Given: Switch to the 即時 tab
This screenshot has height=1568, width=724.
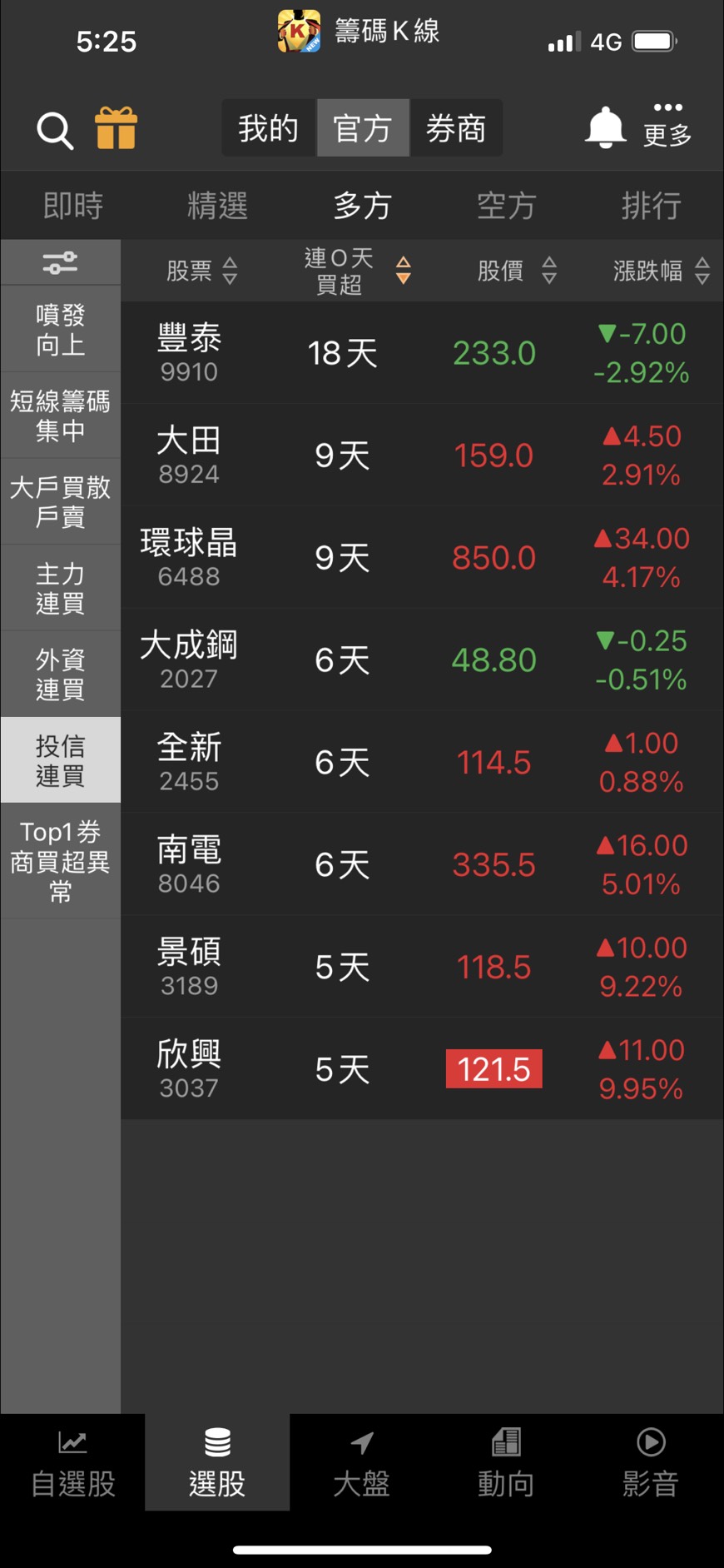Looking at the screenshot, I should tap(73, 205).
